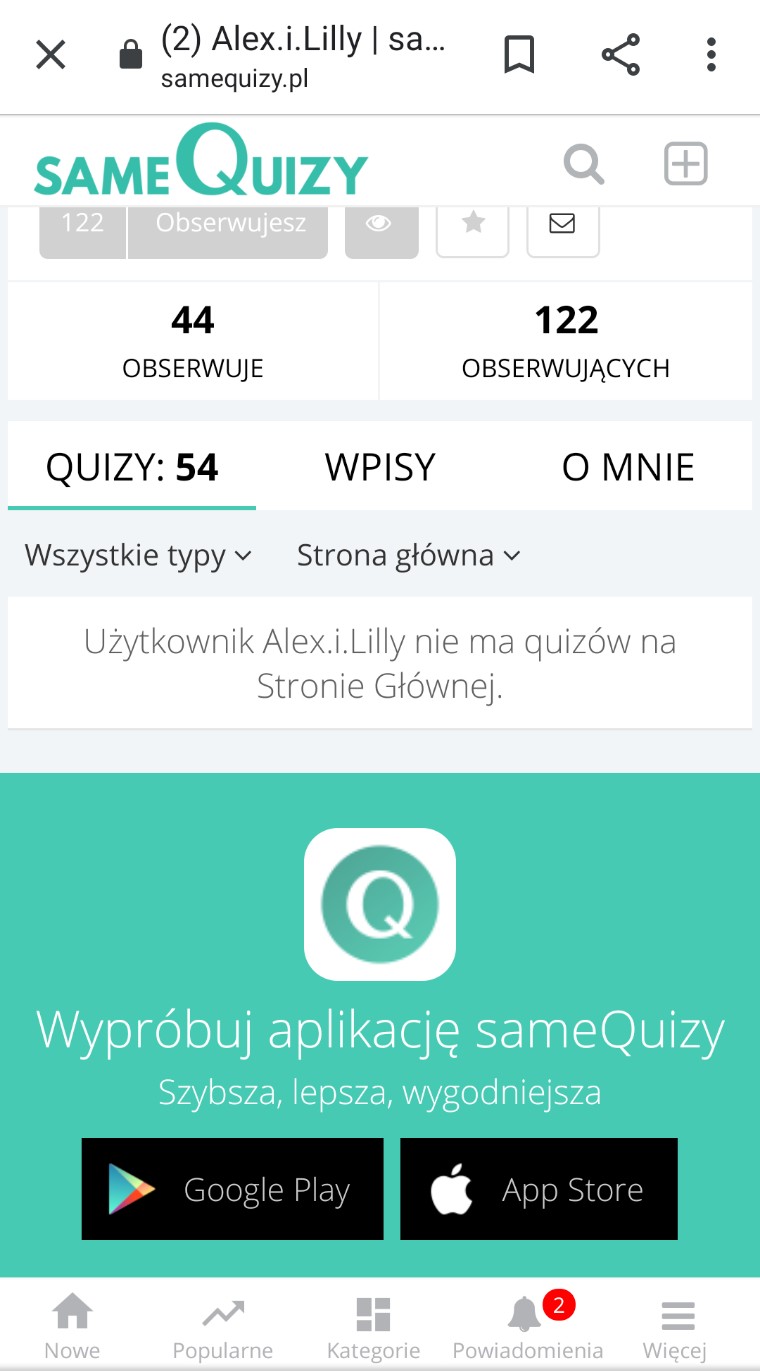
Task: Go to the Kategorie section
Action: [x=373, y=1326]
